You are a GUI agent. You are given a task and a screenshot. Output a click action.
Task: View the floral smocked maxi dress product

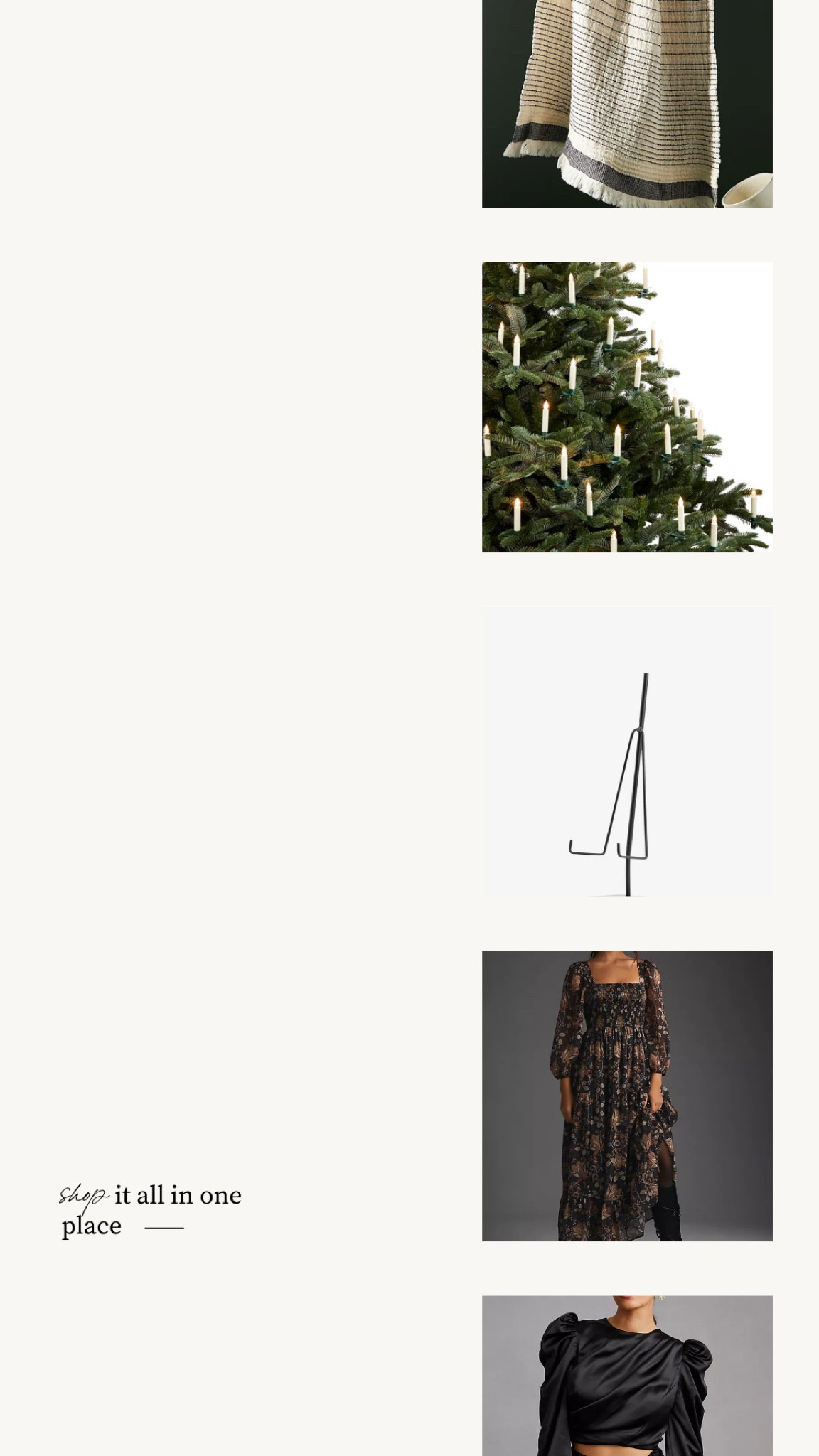[x=626, y=1096]
